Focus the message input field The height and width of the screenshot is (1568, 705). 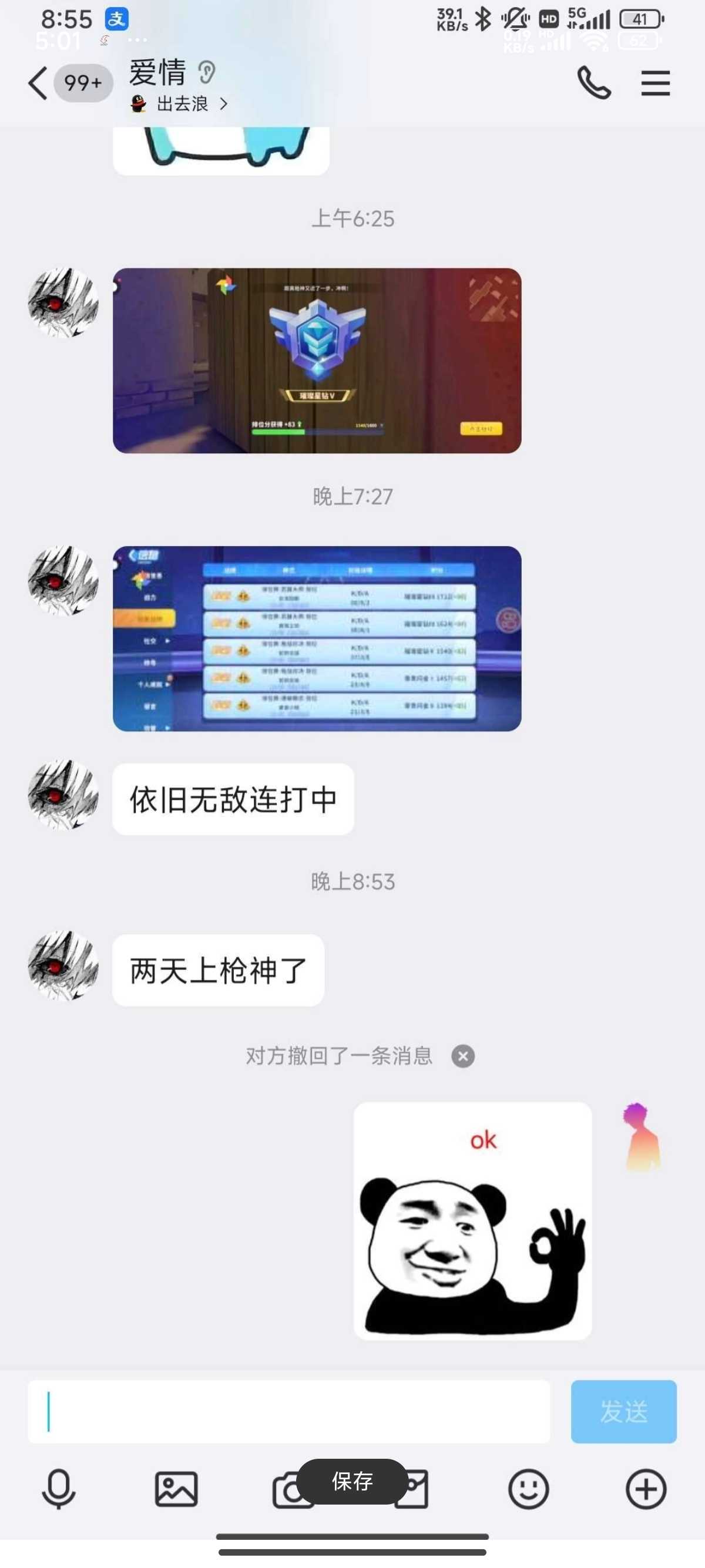pos(288,1412)
